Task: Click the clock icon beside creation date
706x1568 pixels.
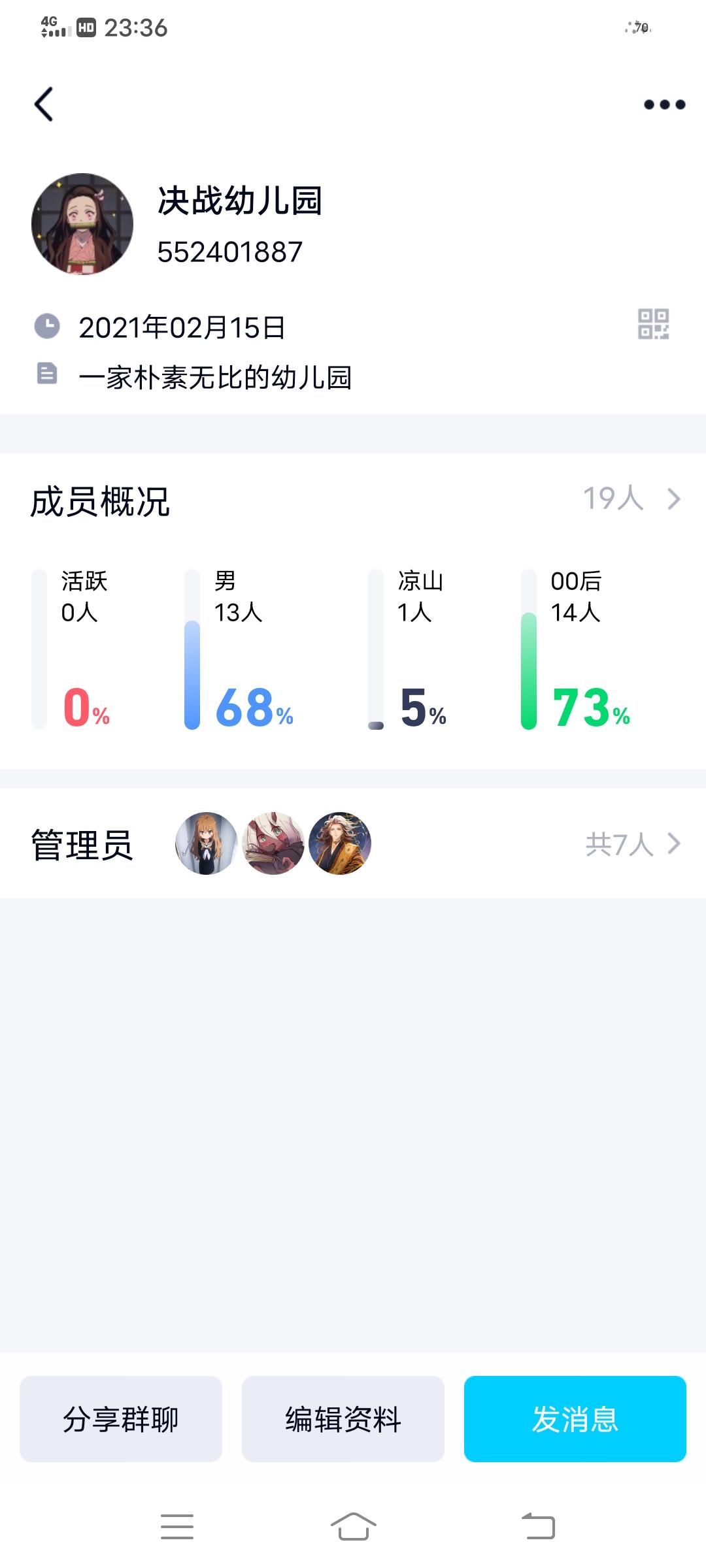Action: tap(48, 323)
